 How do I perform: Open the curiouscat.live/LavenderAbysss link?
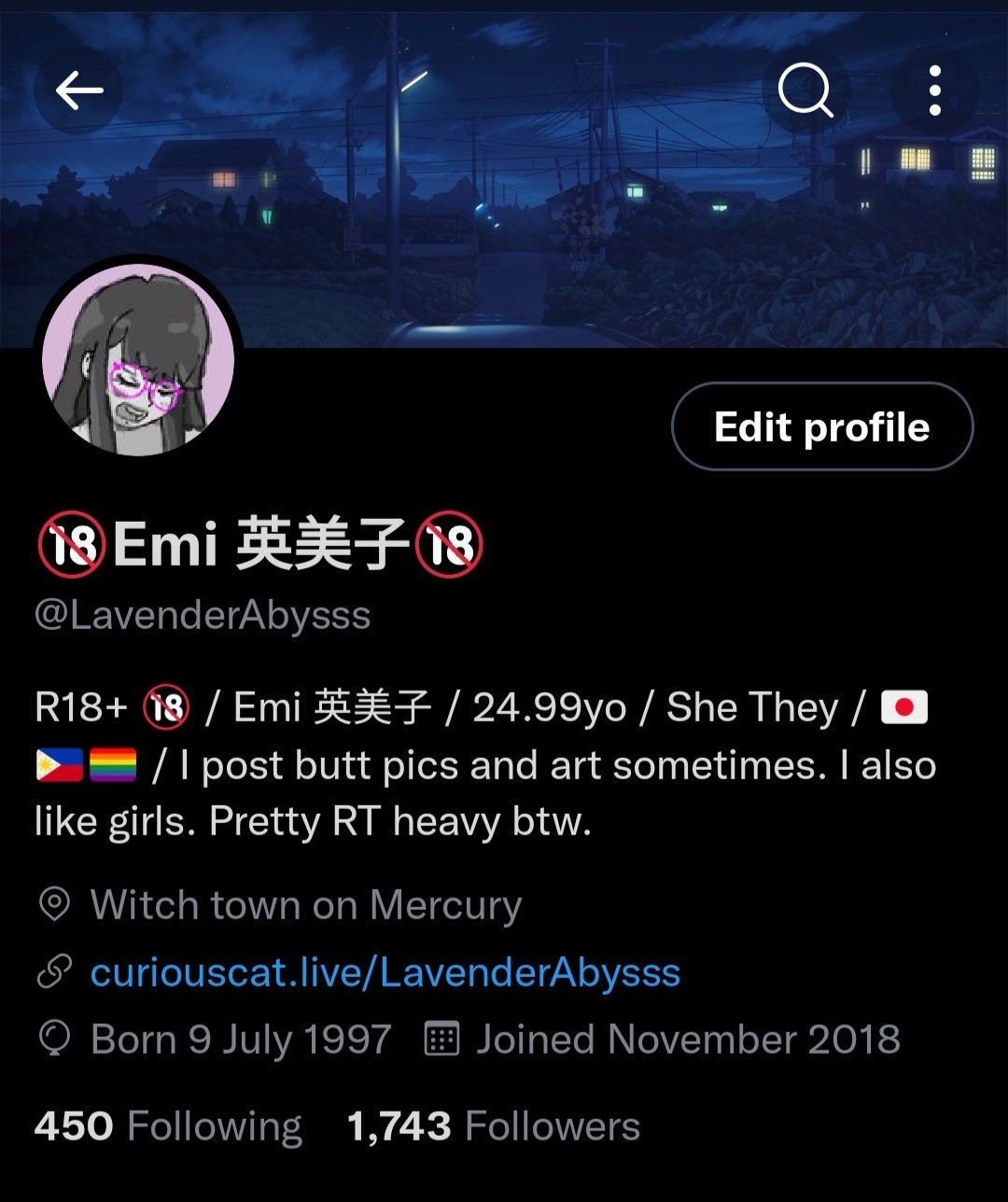[x=385, y=973]
